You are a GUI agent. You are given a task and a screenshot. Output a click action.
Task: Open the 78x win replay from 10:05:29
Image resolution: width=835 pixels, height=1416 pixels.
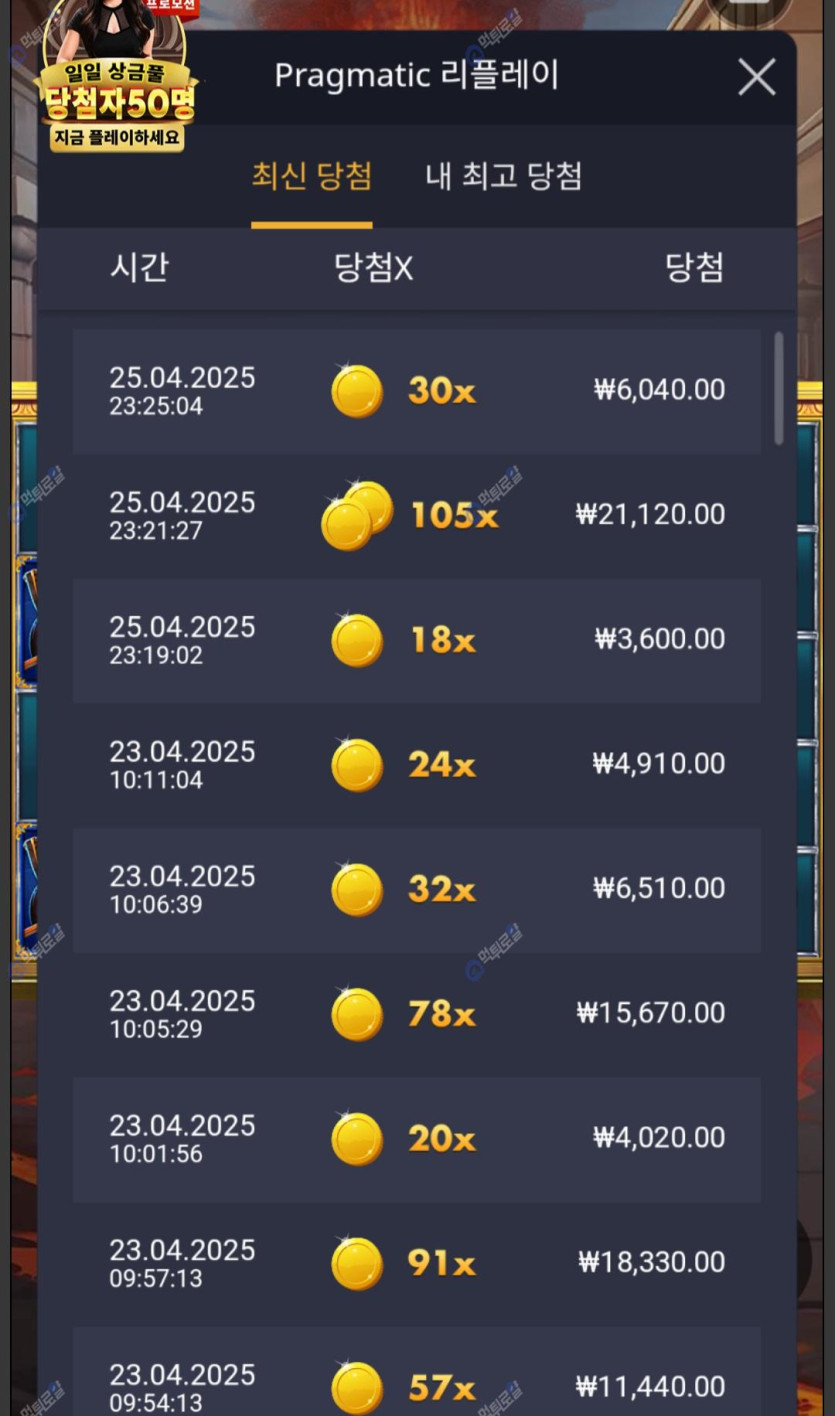point(416,1014)
